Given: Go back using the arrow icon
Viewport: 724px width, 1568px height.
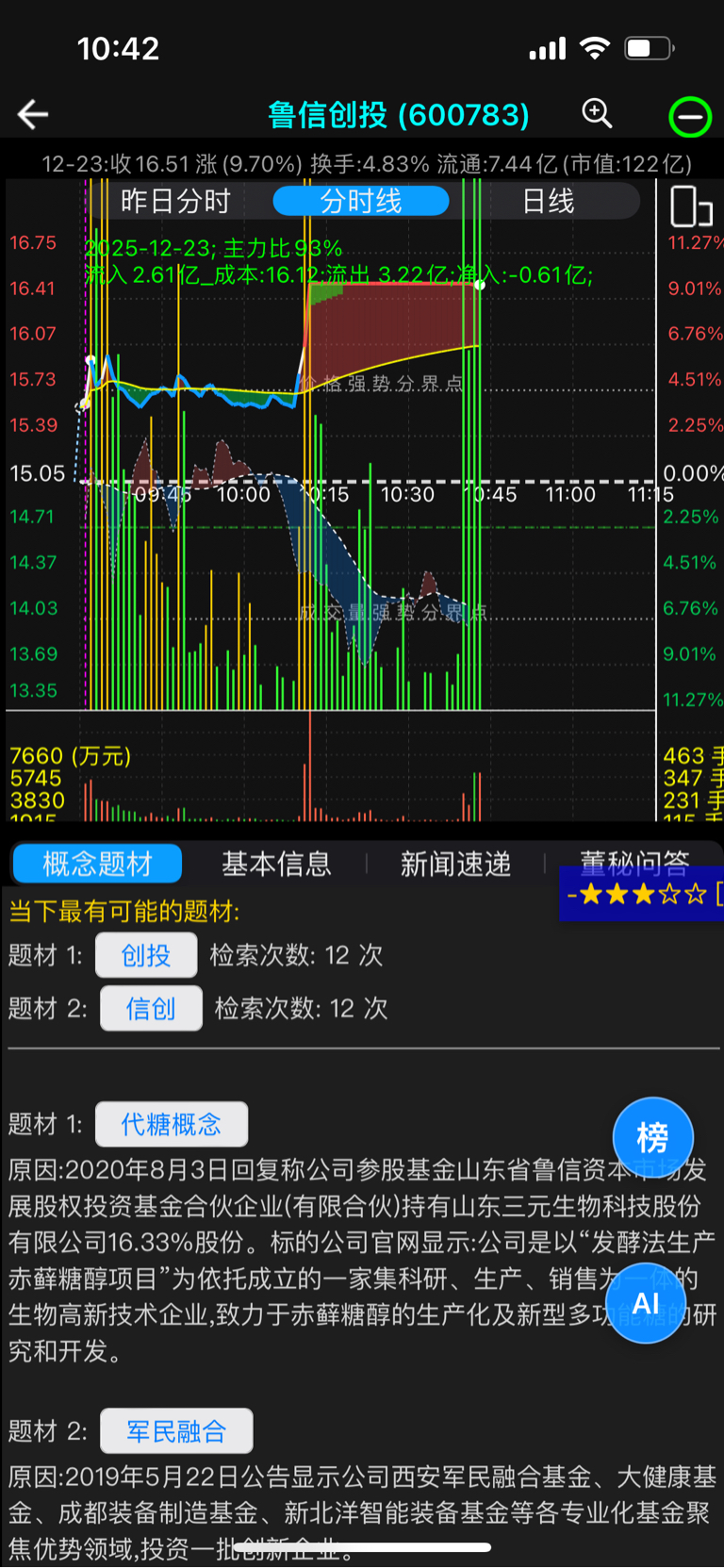Looking at the screenshot, I should pyautogui.click(x=33, y=115).
